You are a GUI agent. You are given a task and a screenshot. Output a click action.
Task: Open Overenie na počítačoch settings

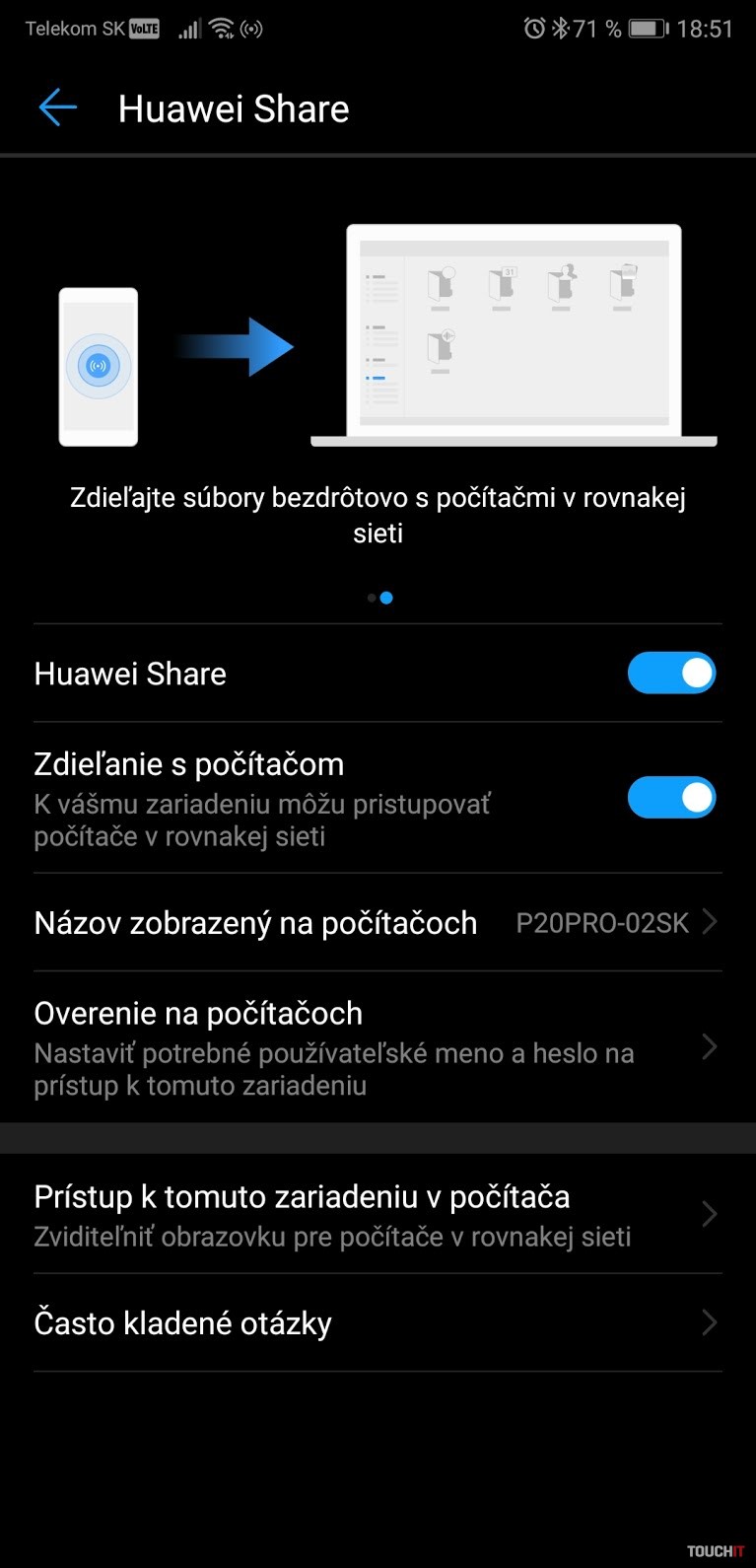pos(378,1047)
